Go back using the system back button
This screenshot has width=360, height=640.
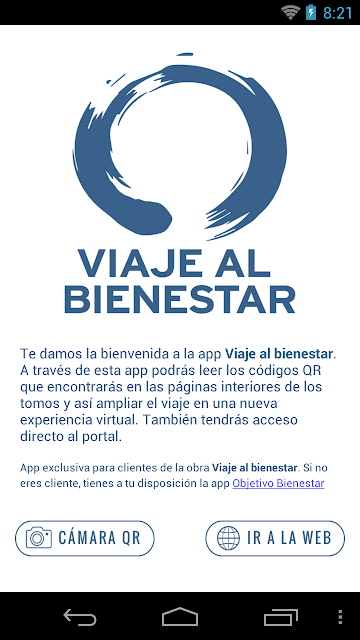80,616
